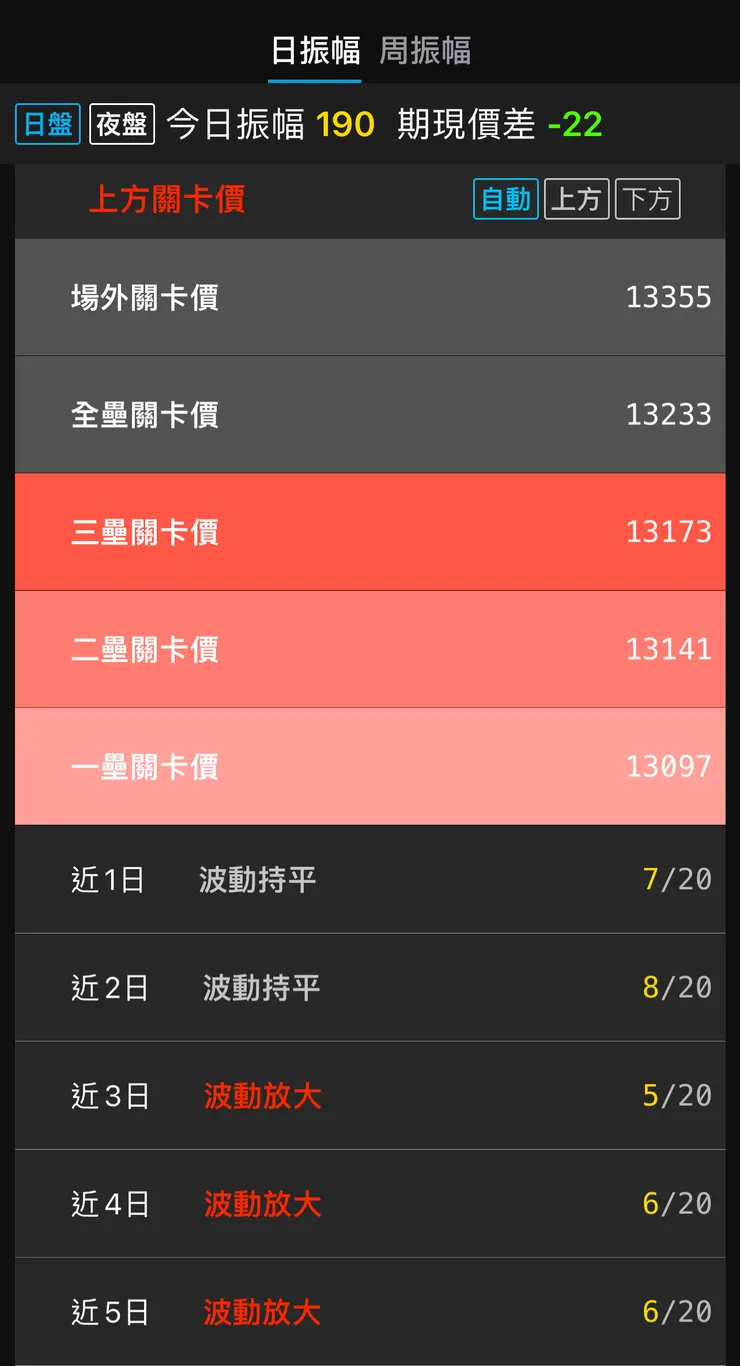Switch to the 夜盤 night session

tap(120, 124)
